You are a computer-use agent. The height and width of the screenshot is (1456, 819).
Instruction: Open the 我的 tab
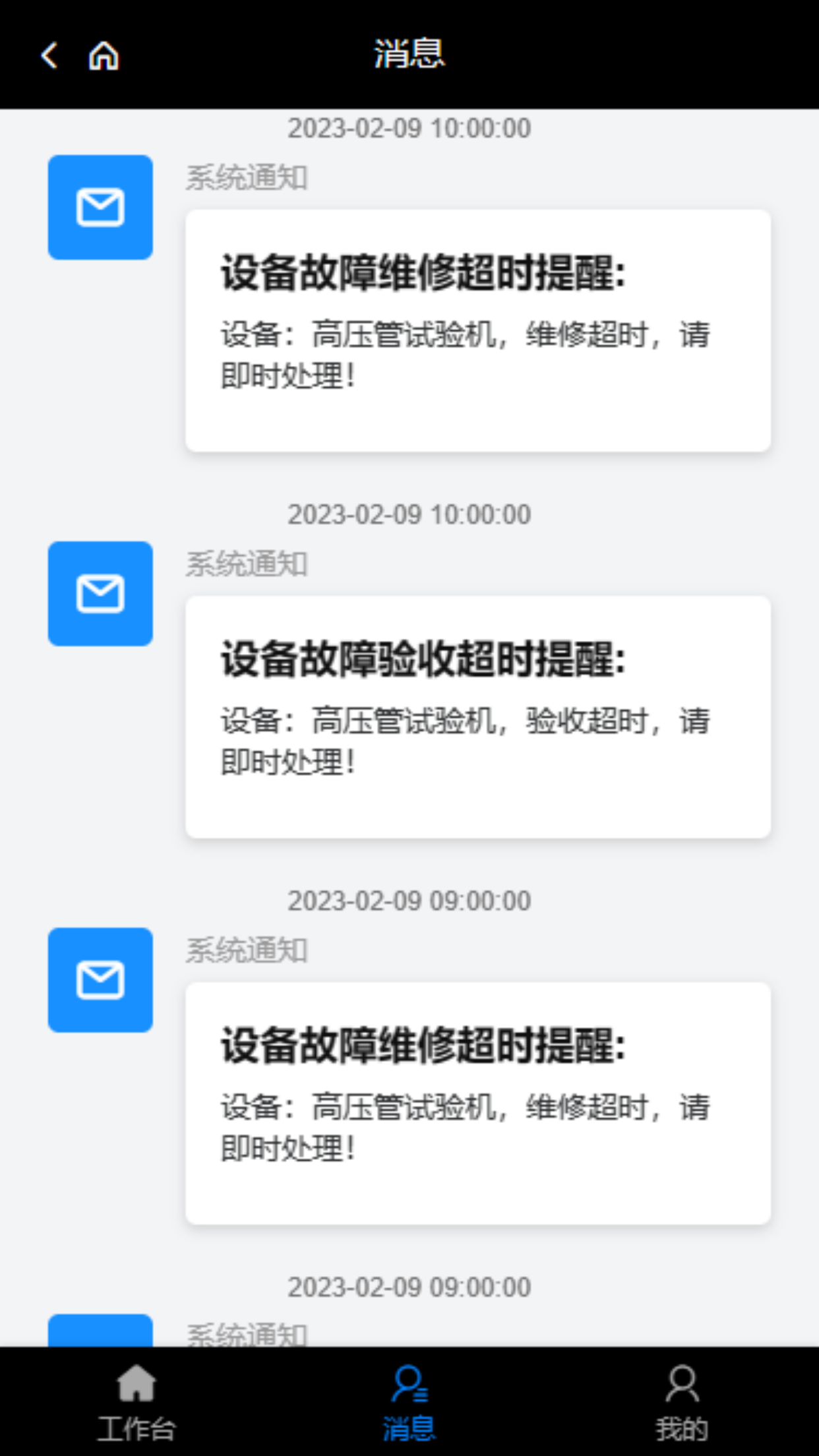pyautogui.click(x=682, y=1403)
